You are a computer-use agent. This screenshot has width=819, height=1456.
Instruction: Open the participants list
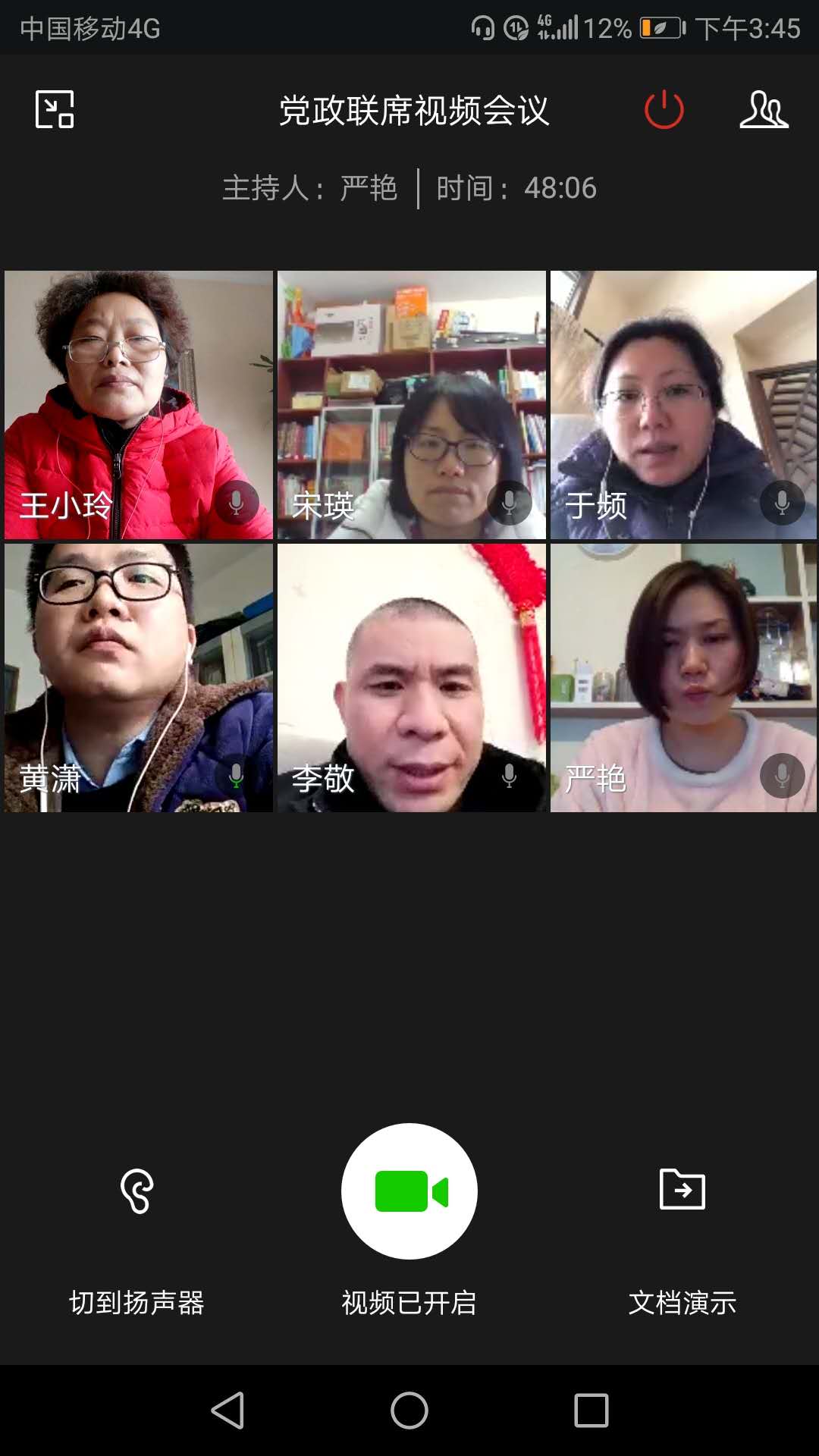(764, 110)
